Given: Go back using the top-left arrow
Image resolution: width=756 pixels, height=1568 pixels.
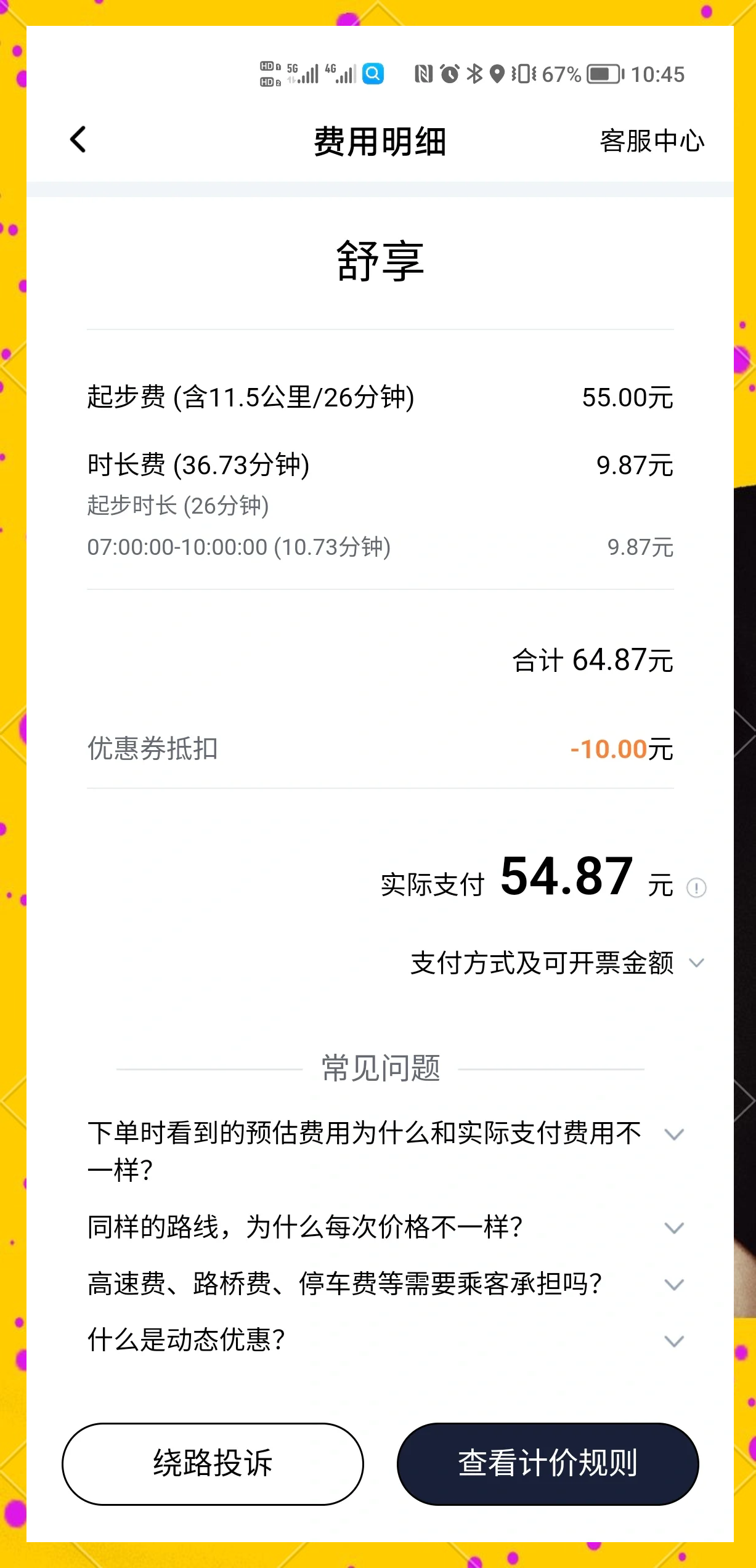Looking at the screenshot, I should [78, 140].
